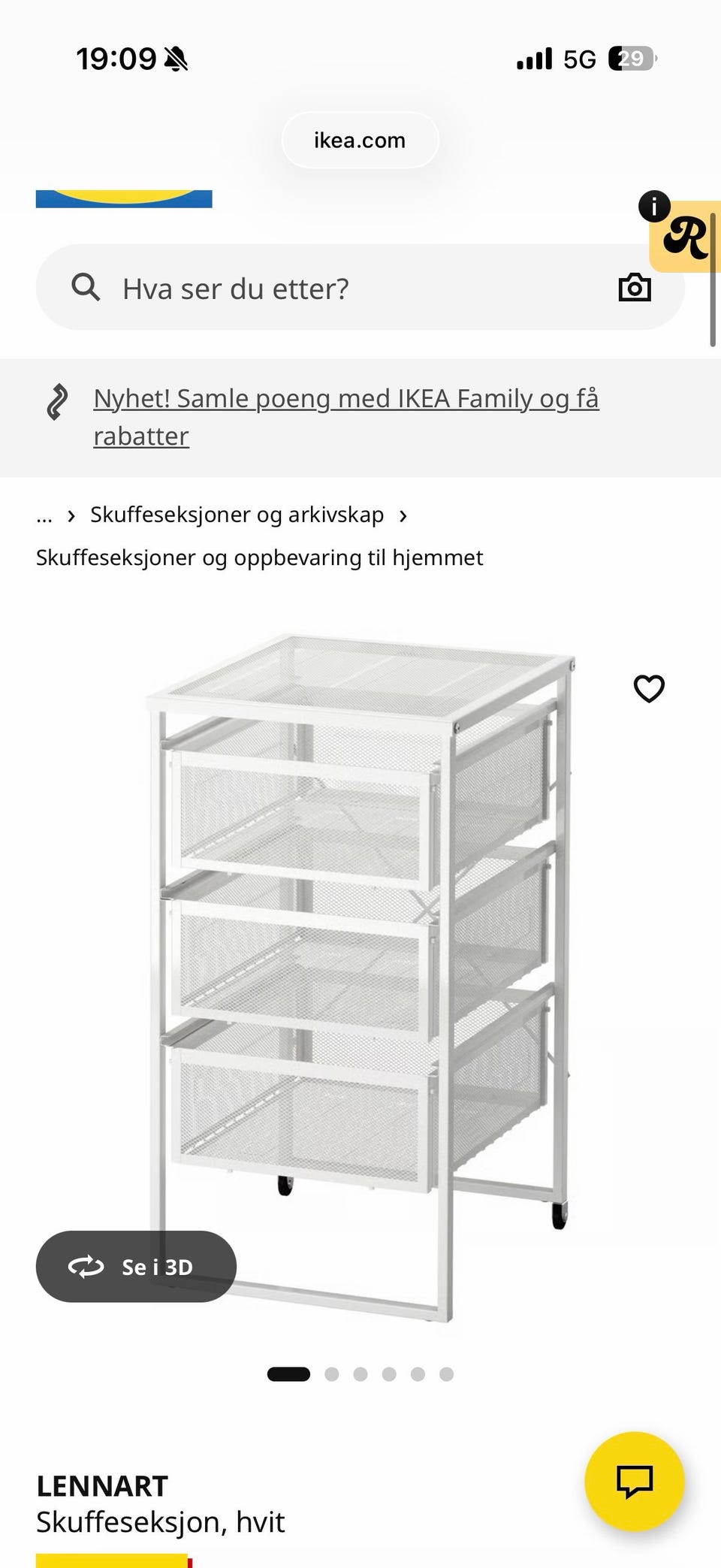Screen dimensions: 721x1568
Task: Open the visual search camera icon
Action: [x=635, y=286]
